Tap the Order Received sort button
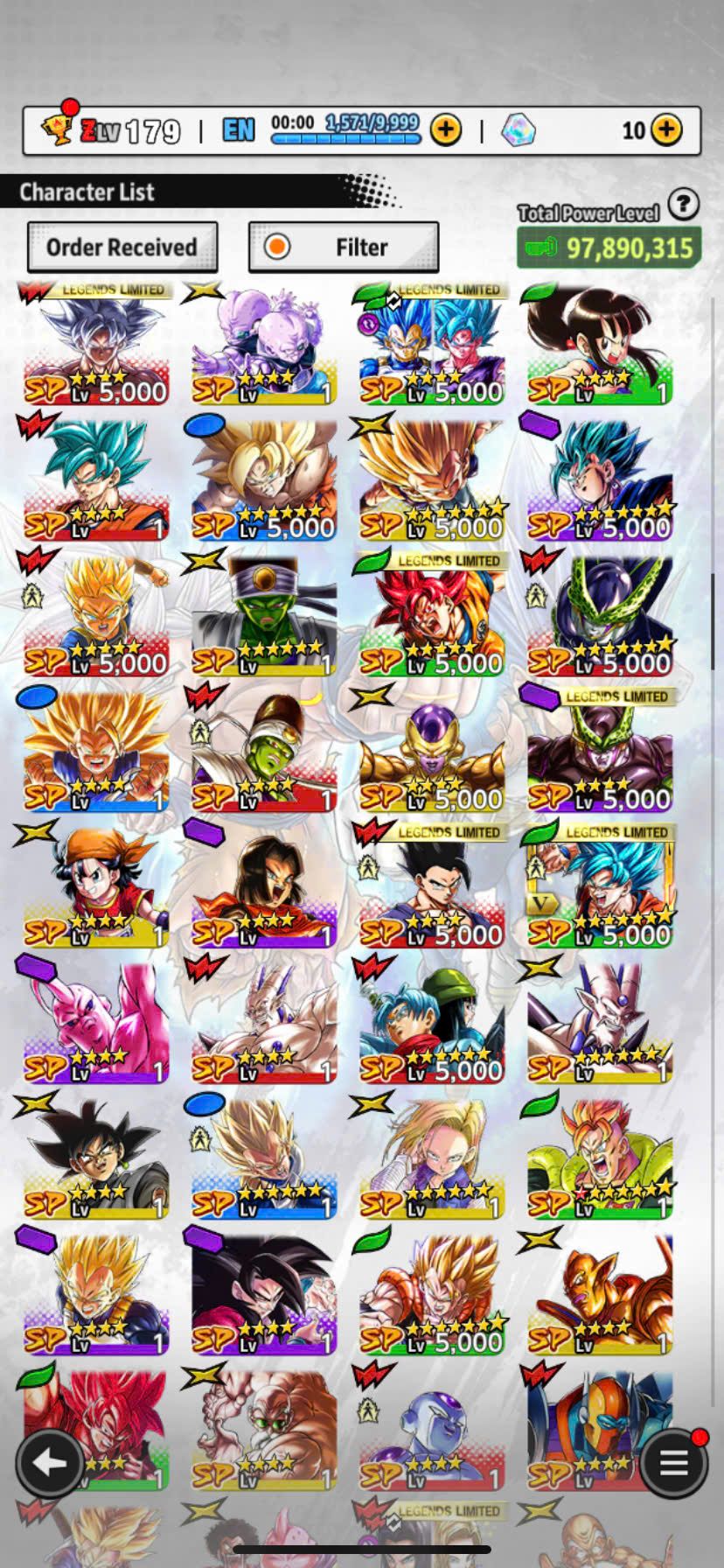 (x=122, y=247)
